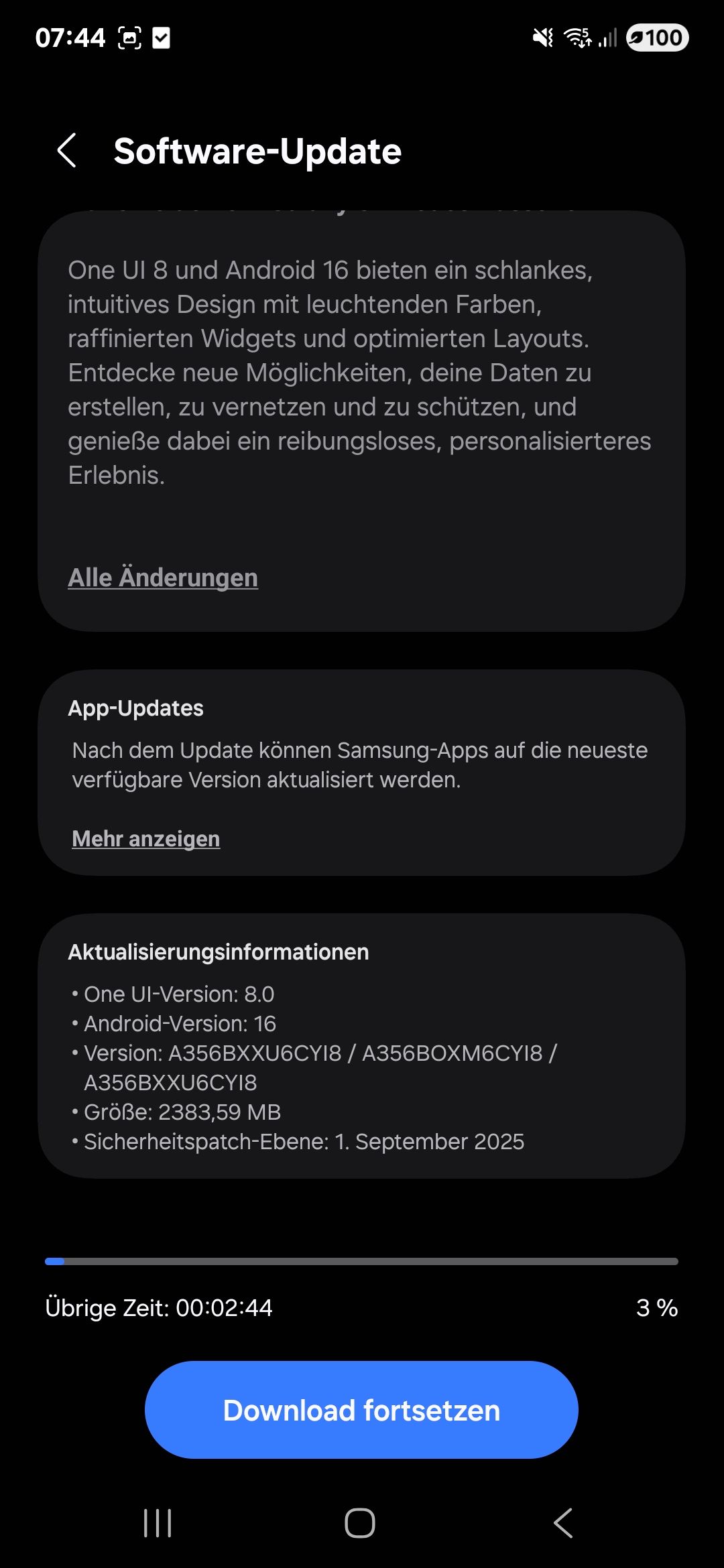Tap the muted sound status icon
Image resolution: width=724 pixels, height=1568 pixels.
tap(544, 38)
